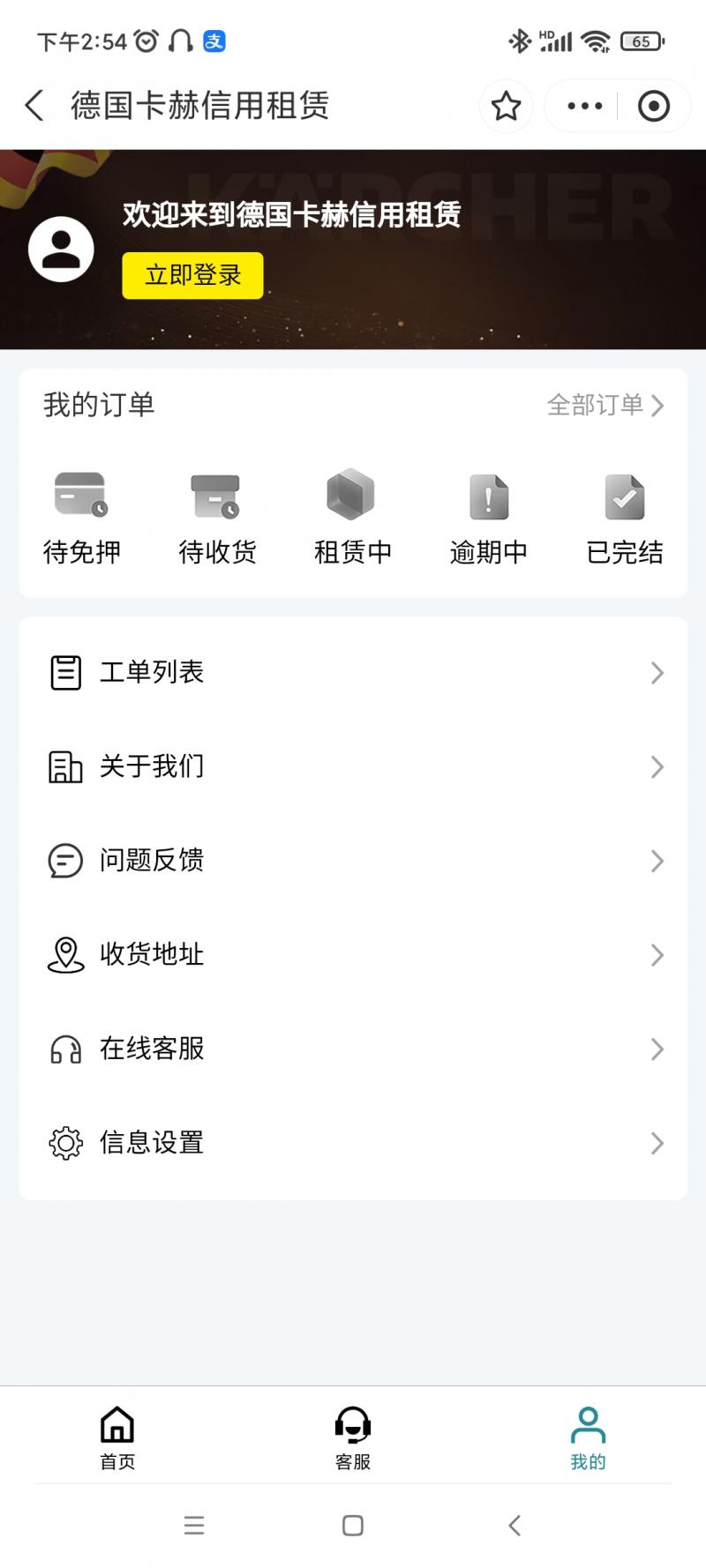This screenshot has height=1568, width=706.
Task: View all orders via 全部订单
Action: 605,405
